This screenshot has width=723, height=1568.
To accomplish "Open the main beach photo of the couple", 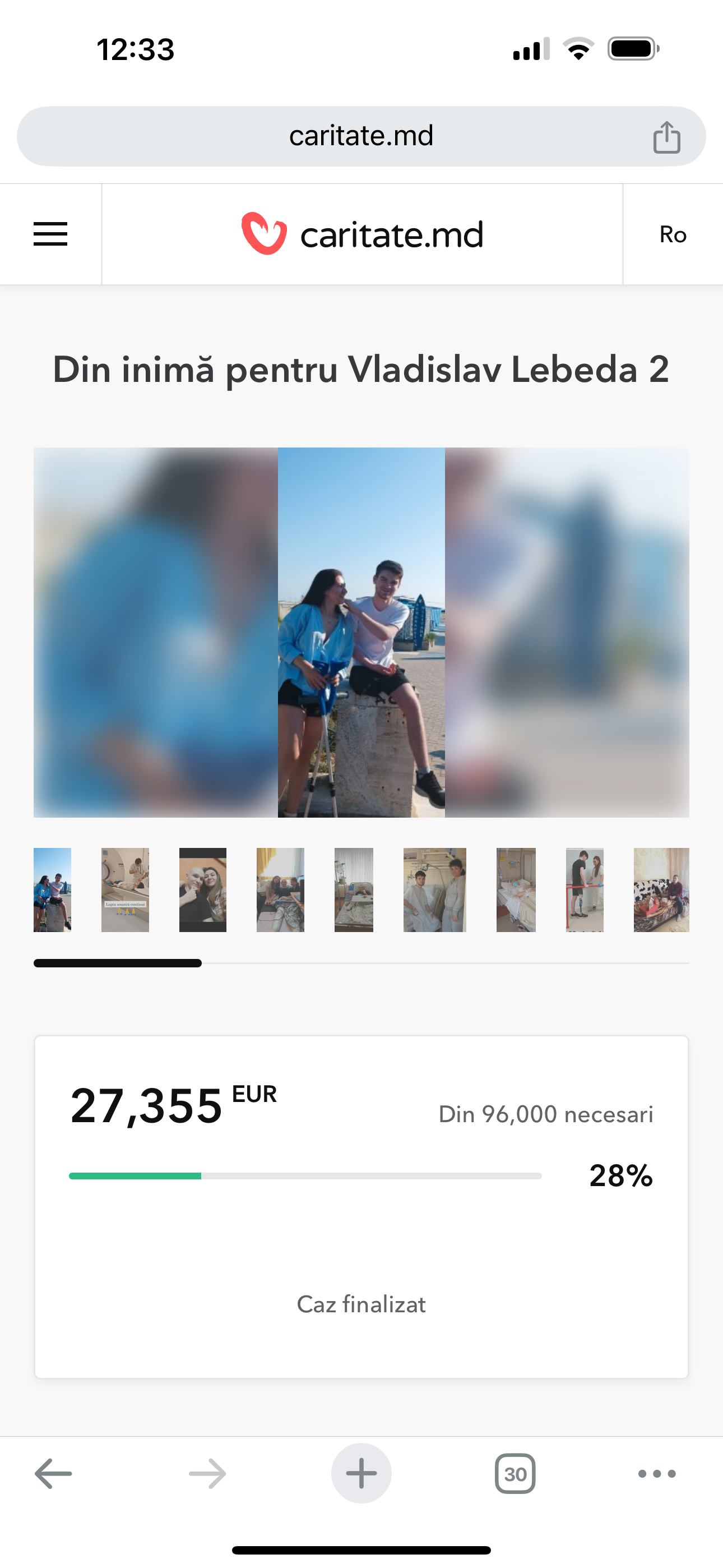I will point(361,633).
